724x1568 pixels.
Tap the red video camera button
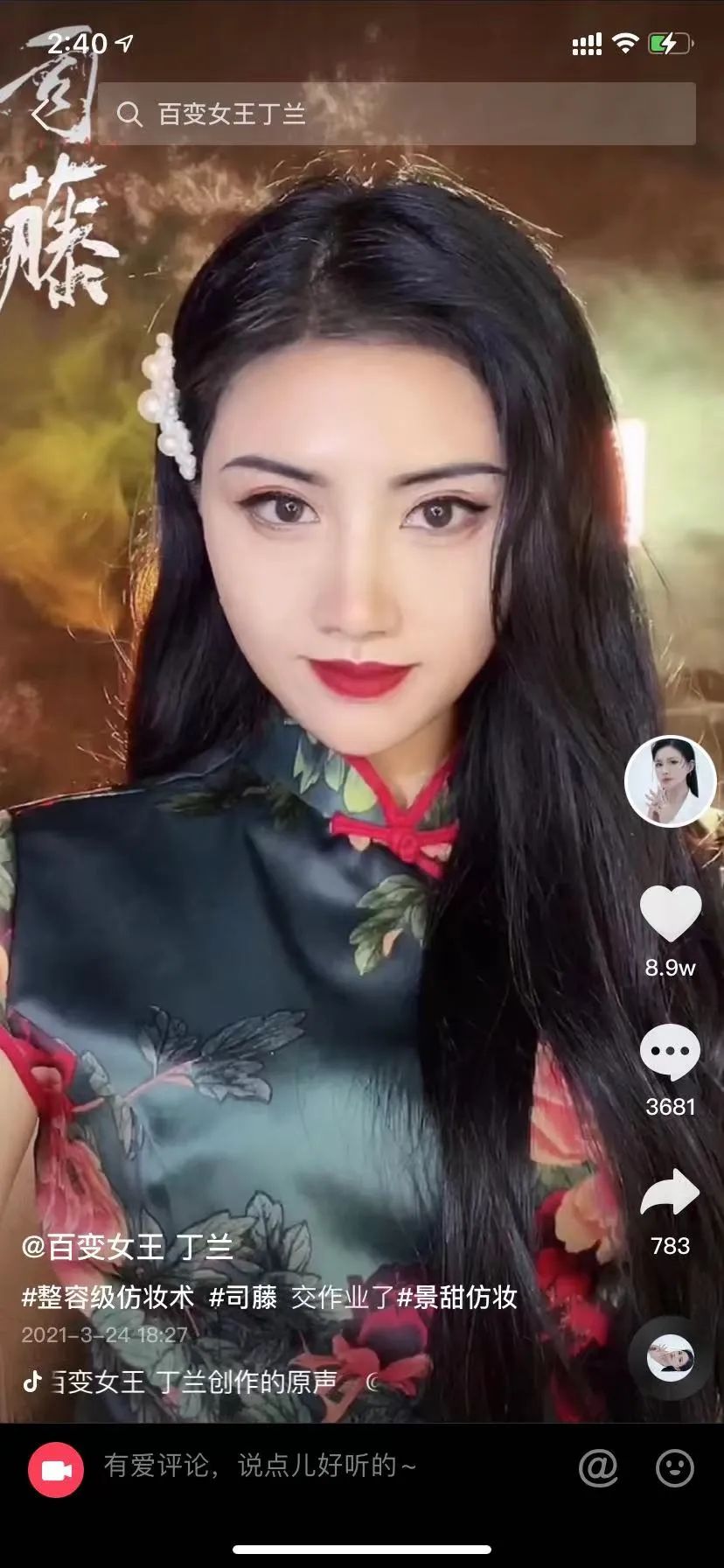click(56, 1470)
